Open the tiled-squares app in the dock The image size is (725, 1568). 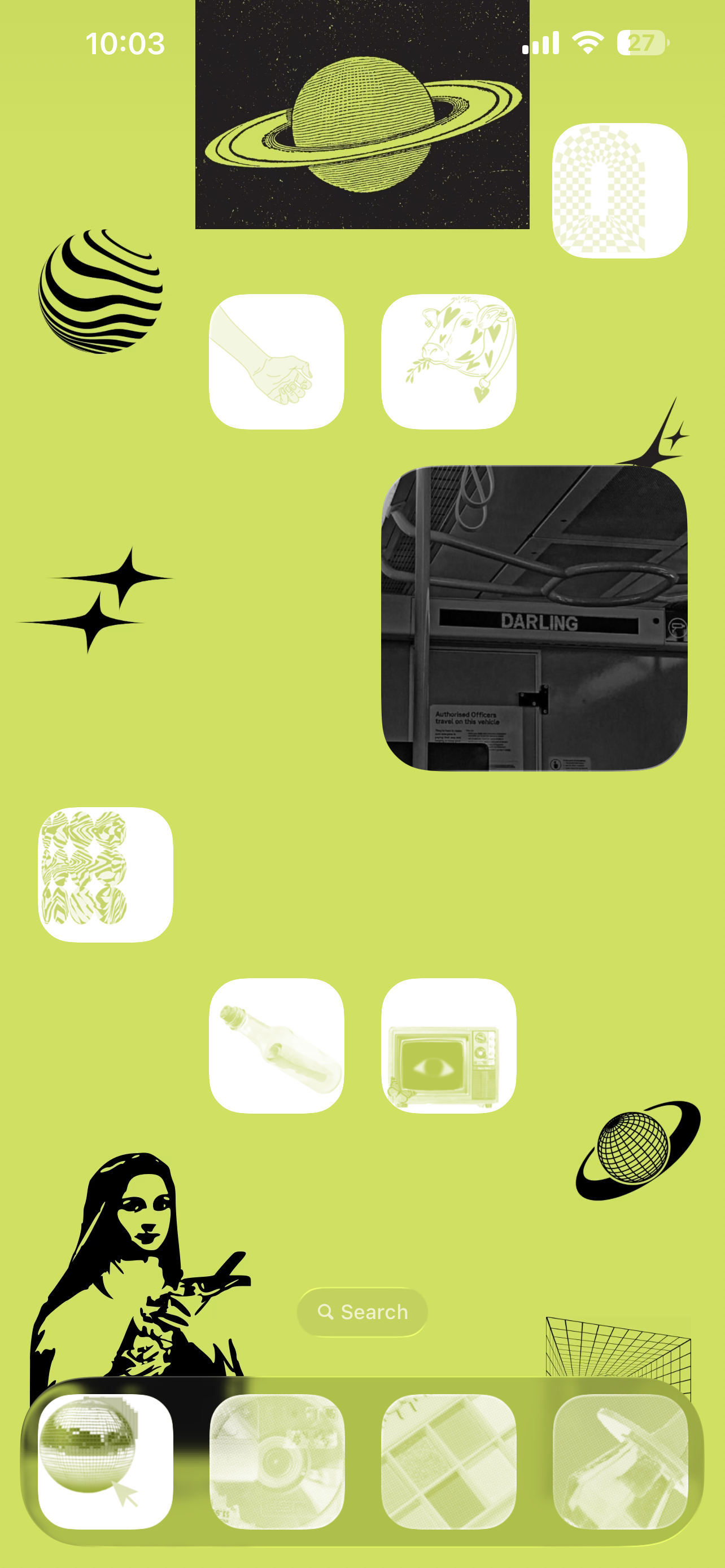(x=449, y=1461)
